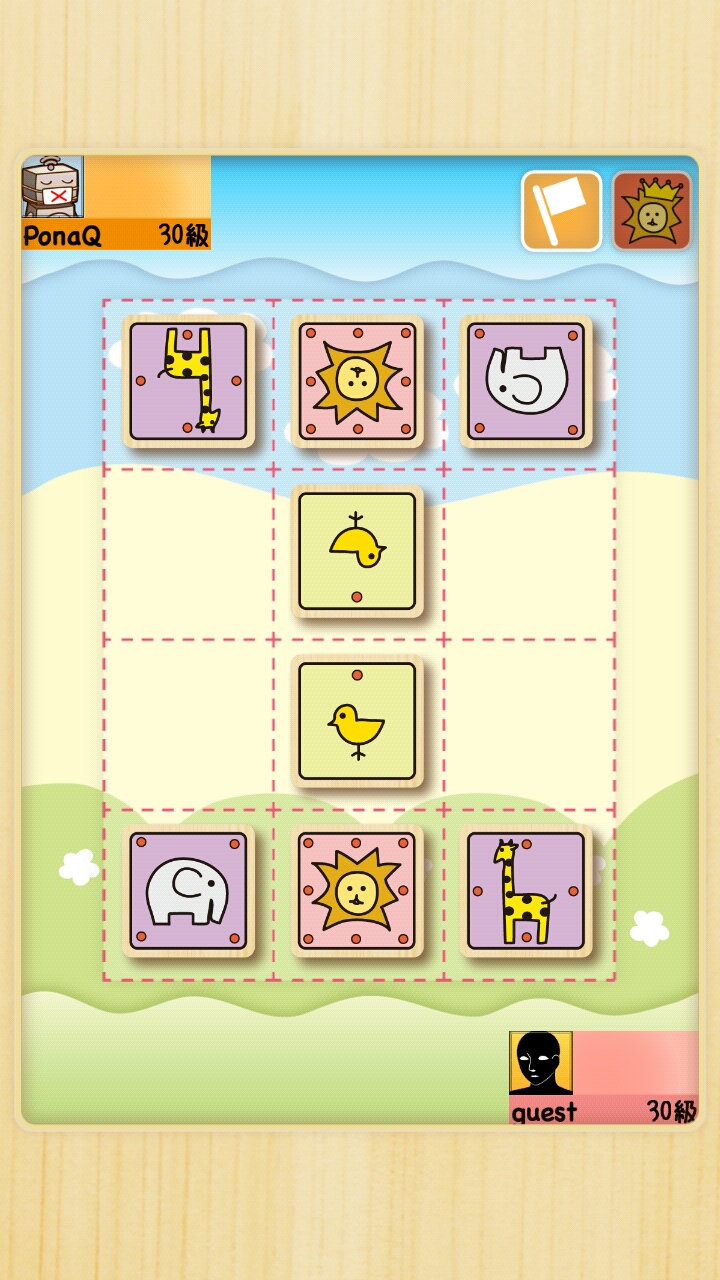Select your chick piece facing up
Image resolution: width=720 pixels, height=1280 pixels.
click(357, 721)
